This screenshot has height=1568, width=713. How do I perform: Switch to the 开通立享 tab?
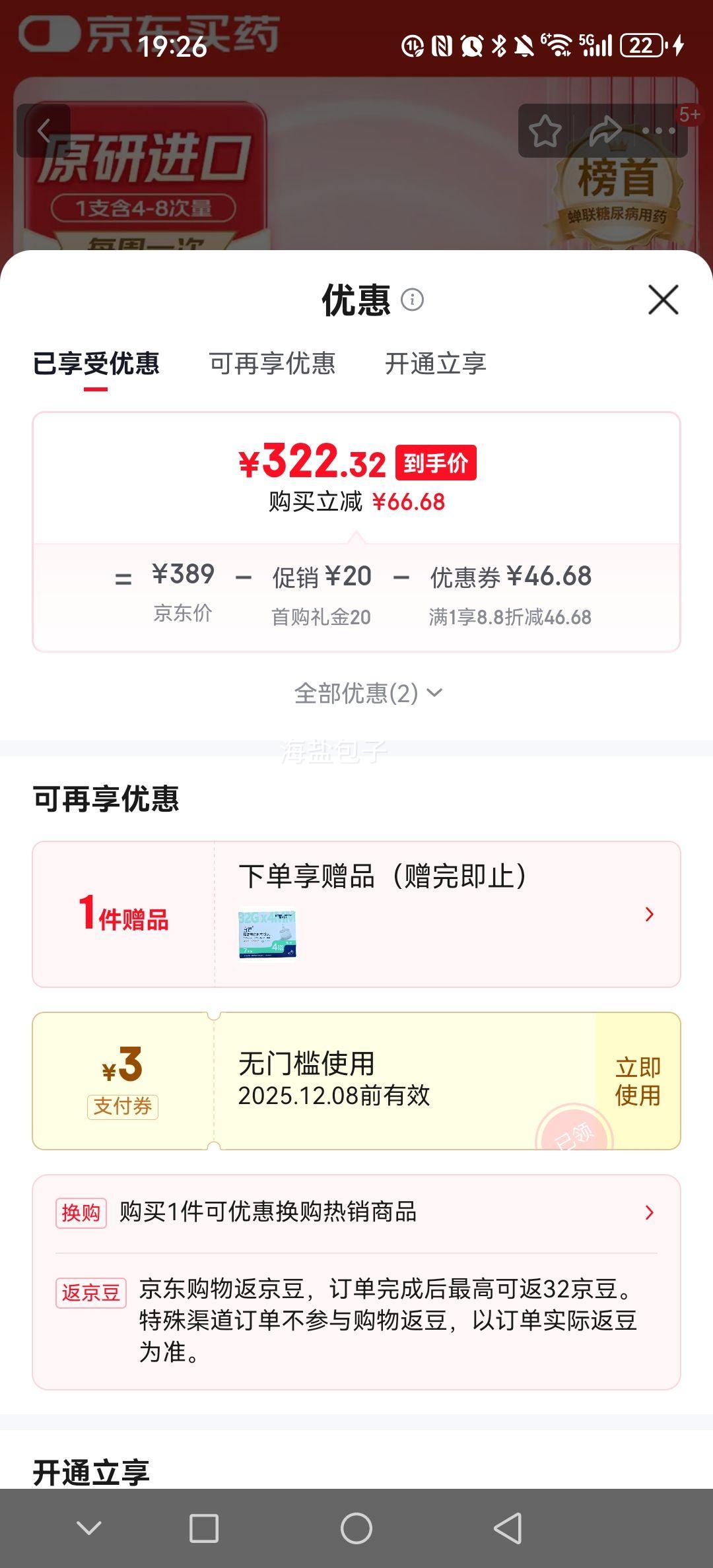pos(436,364)
